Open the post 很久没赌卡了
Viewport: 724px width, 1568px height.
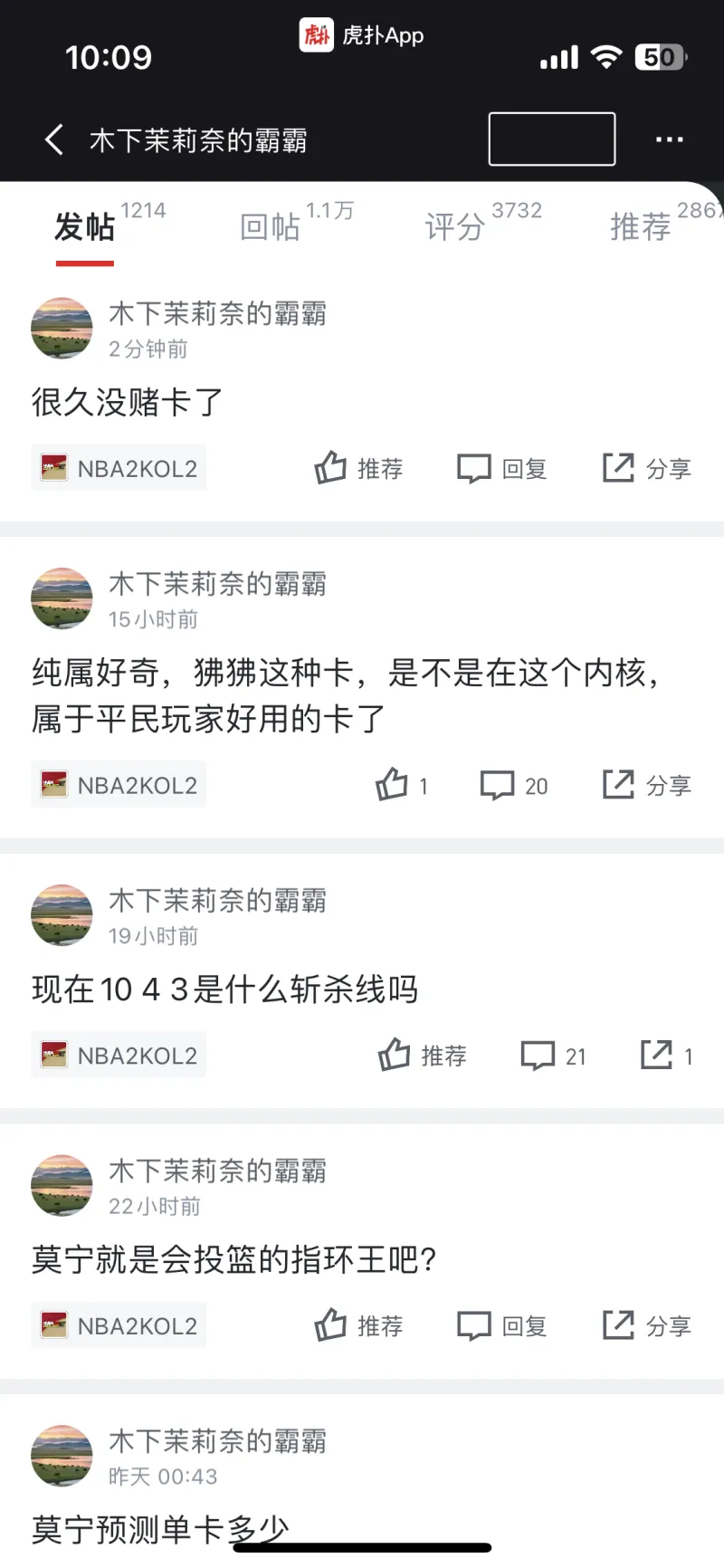(x=128, y=402)
